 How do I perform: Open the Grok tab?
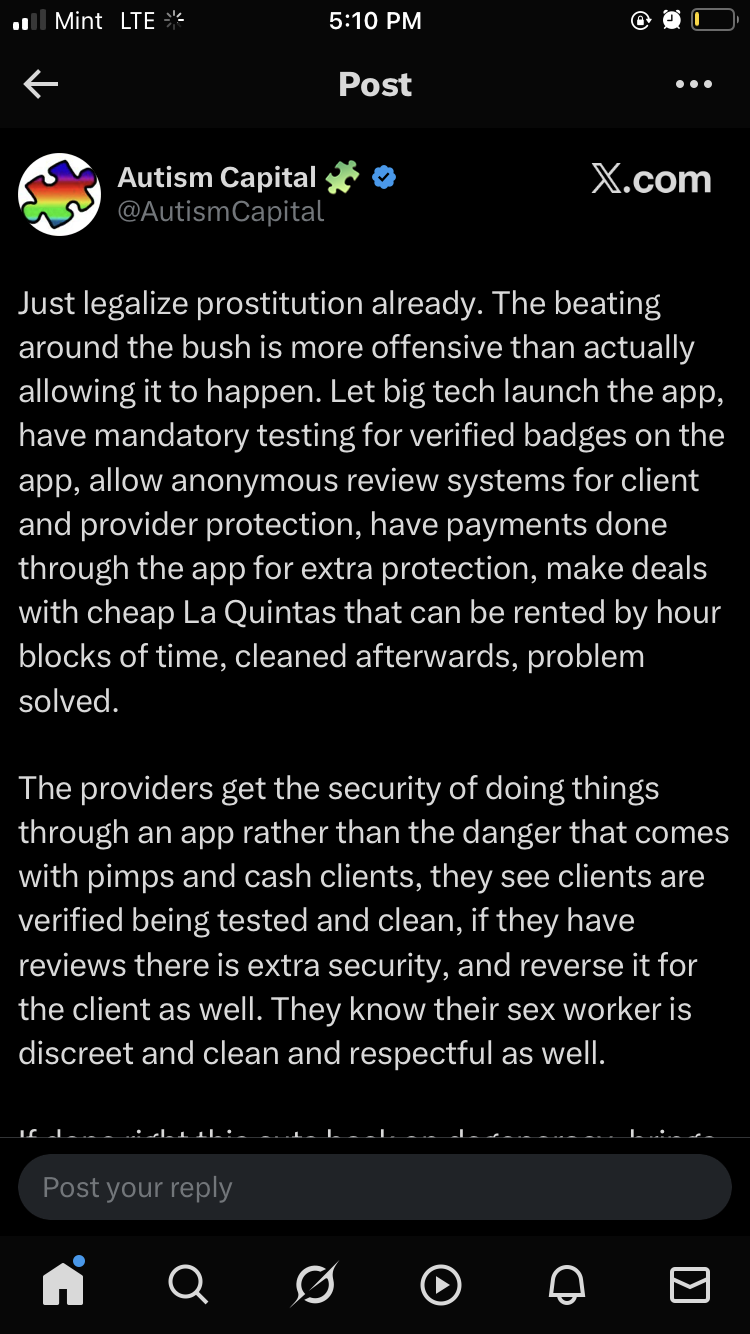(x=314, y=1284)
